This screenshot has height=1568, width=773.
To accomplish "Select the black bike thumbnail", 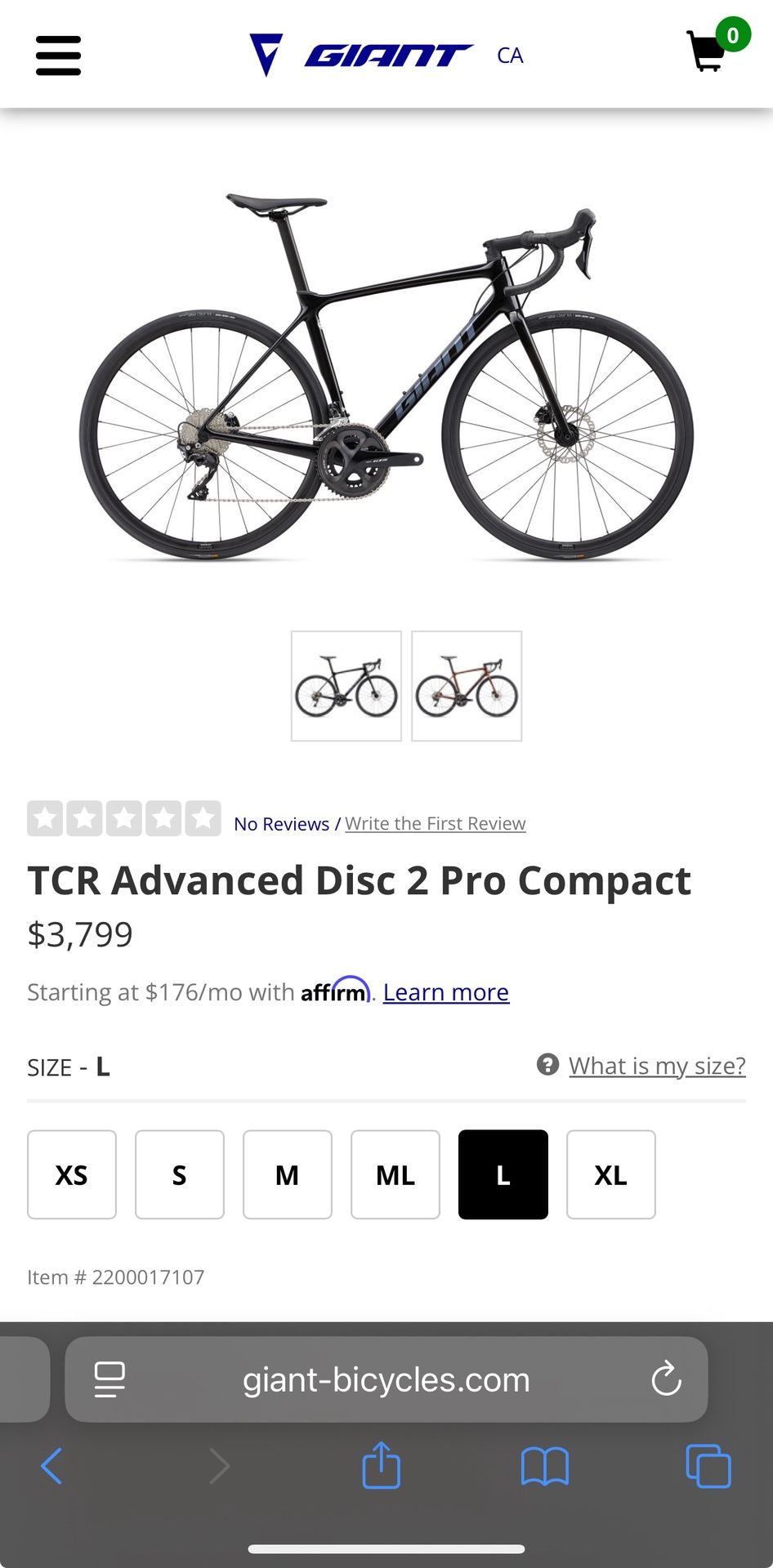I will [345, 686].
